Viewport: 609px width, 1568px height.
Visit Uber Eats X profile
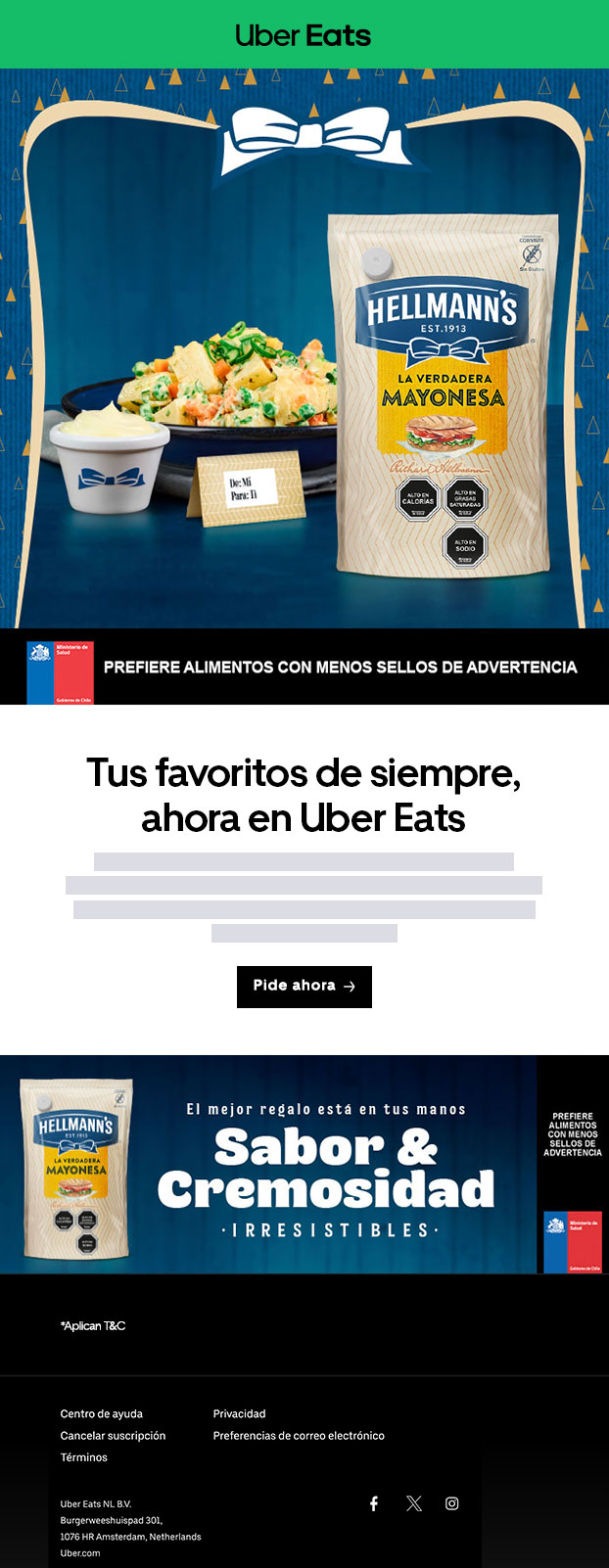(414, 1503)
